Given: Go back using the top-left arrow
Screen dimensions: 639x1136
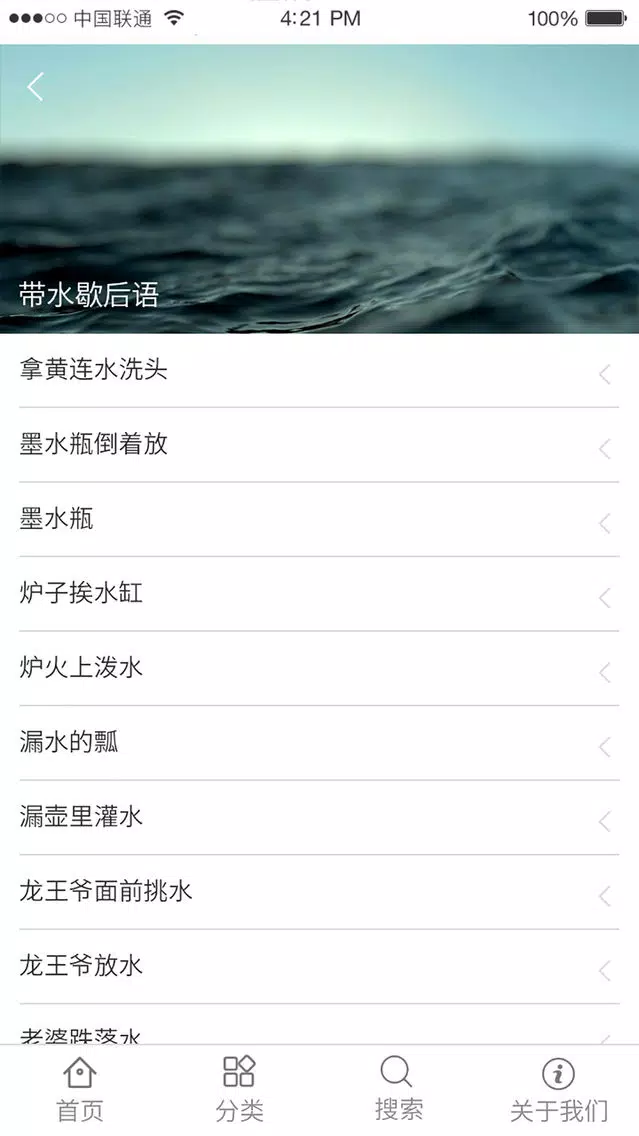Looking at the screenshot, I should click(x=36, y=87).
